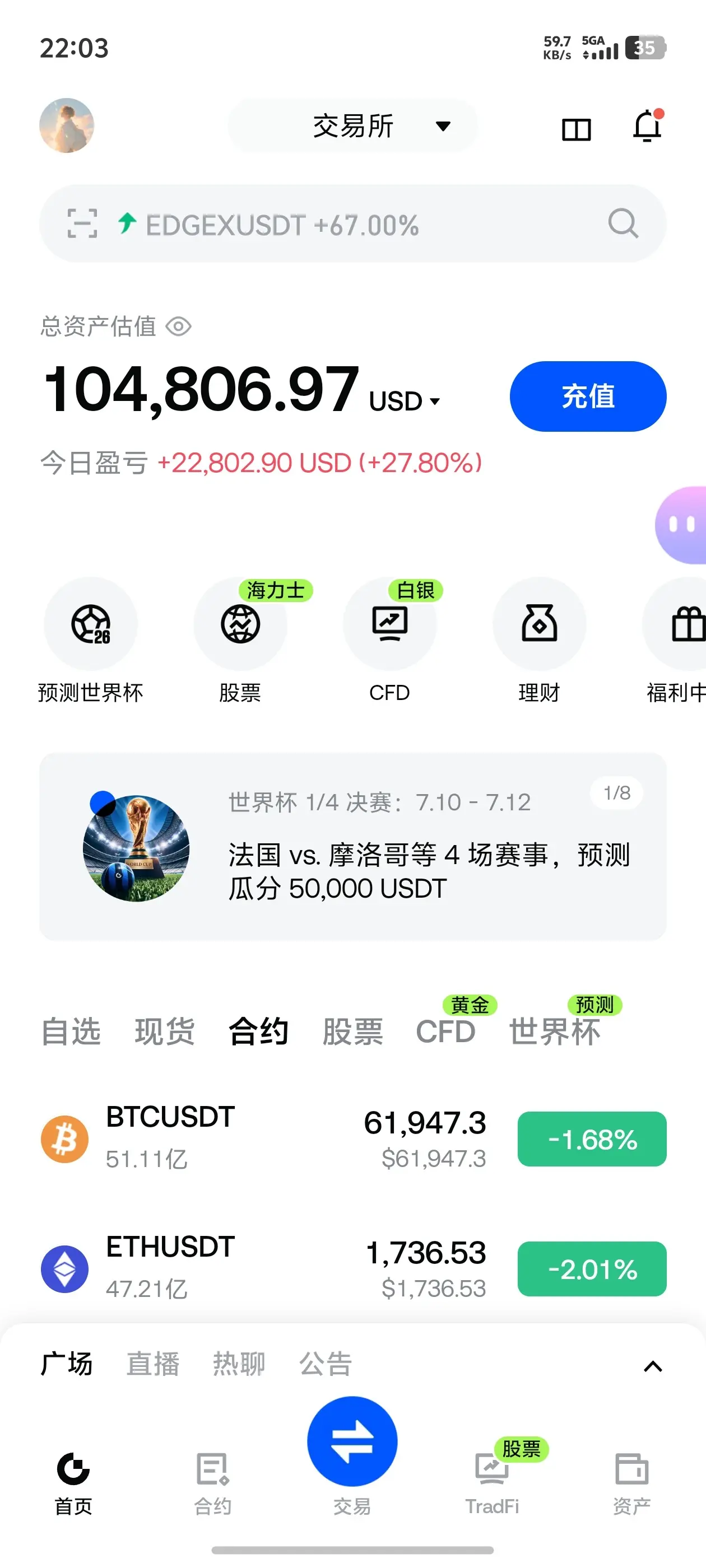Open the BTCUSDT contract row

click(x=352, y=1138)
